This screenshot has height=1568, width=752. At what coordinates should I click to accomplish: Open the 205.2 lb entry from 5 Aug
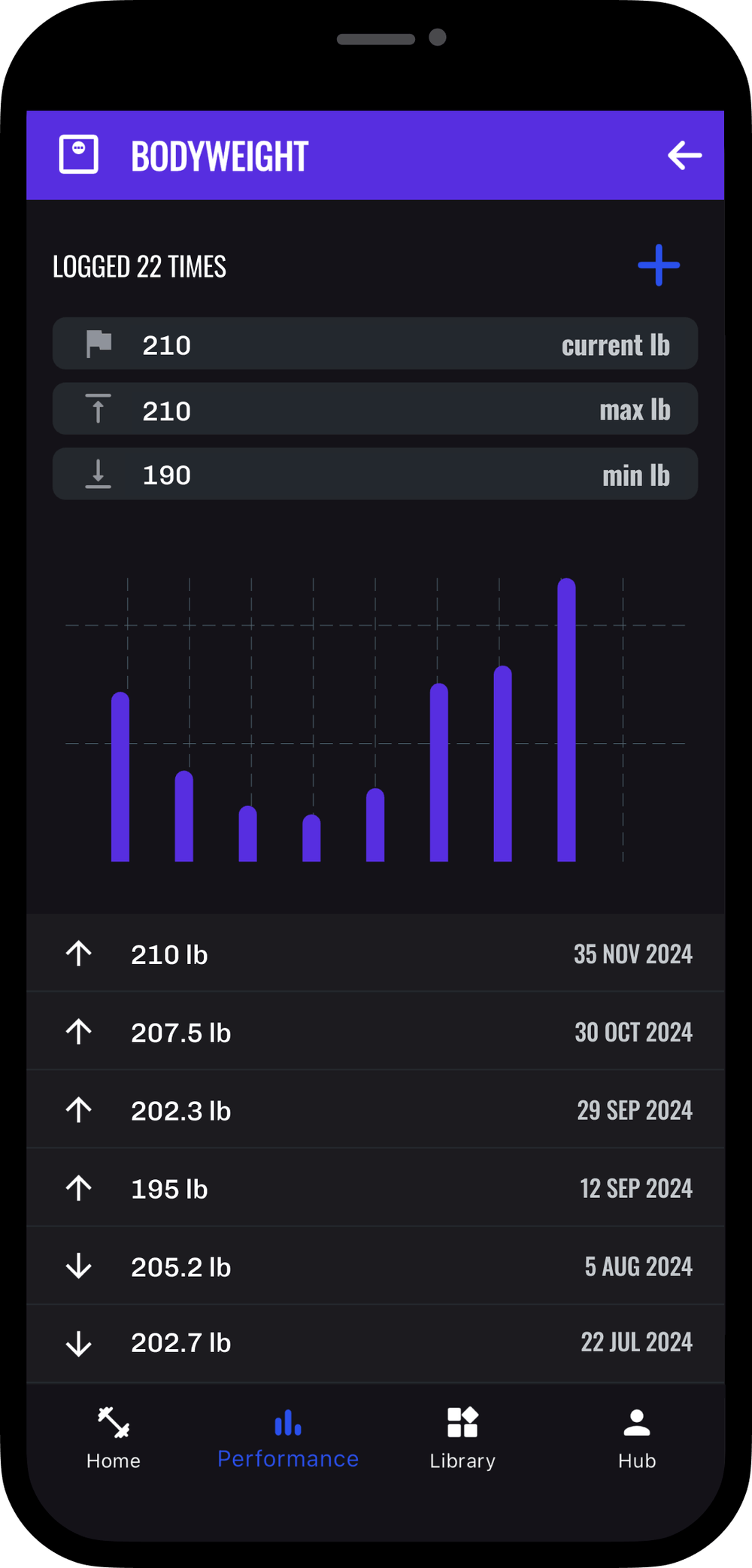(375, 1266)
